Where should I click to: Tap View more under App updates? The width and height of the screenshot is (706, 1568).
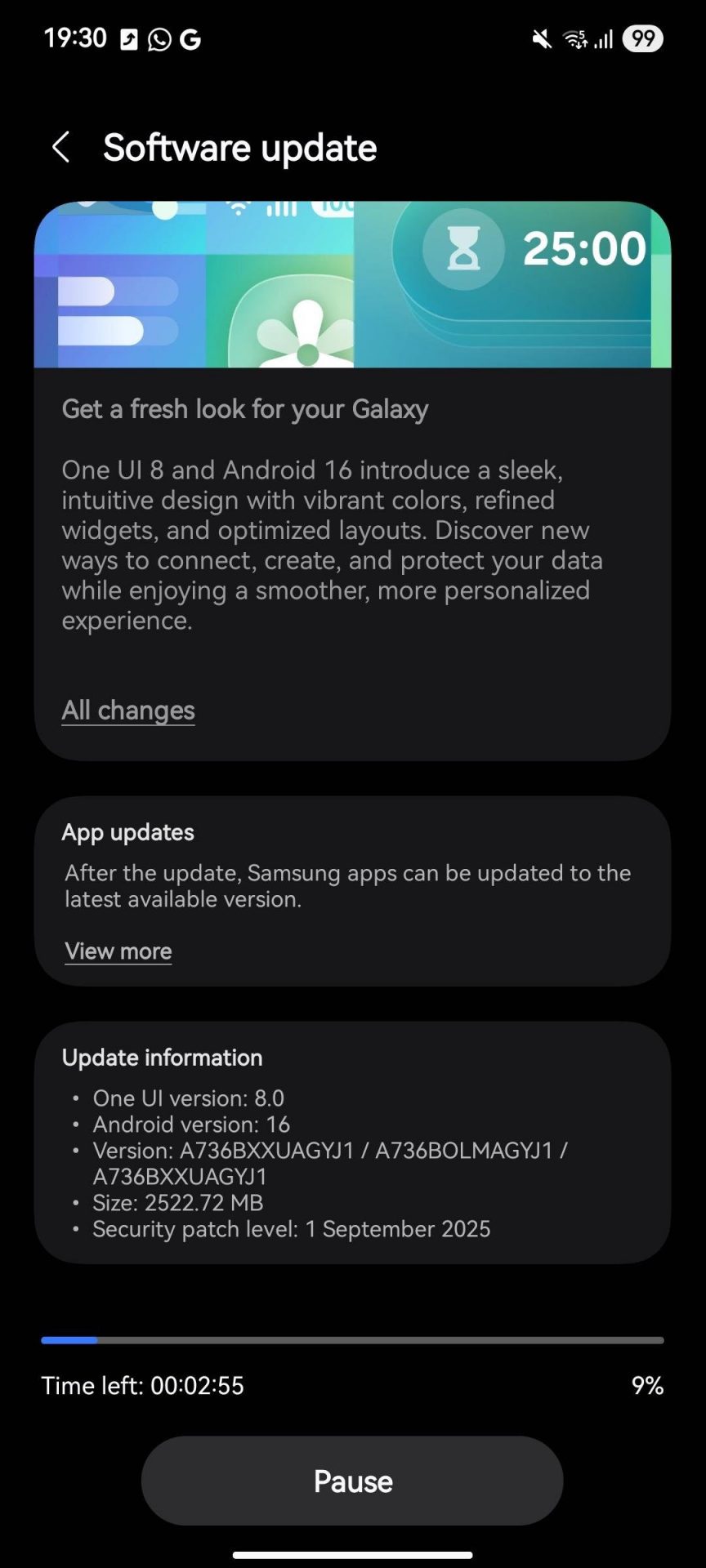point(118,951)
